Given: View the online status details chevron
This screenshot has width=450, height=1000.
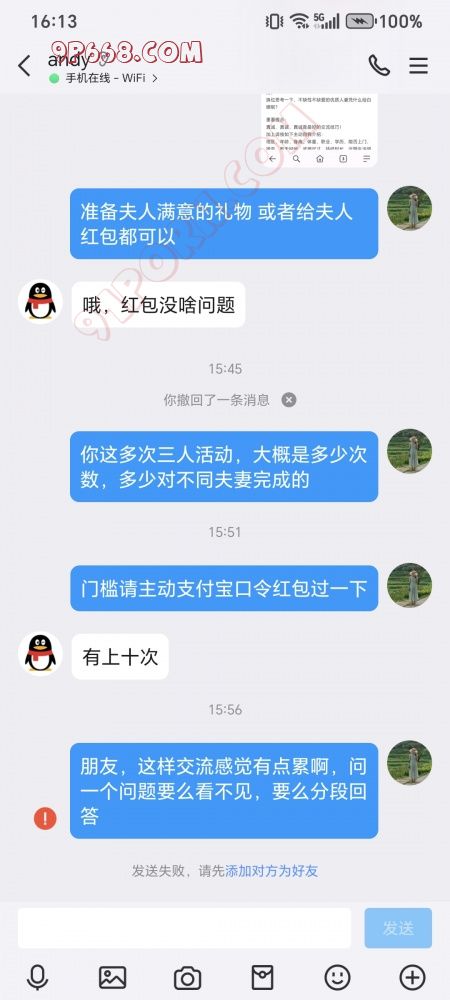Looking at the screenshot, I should [155, 78].
